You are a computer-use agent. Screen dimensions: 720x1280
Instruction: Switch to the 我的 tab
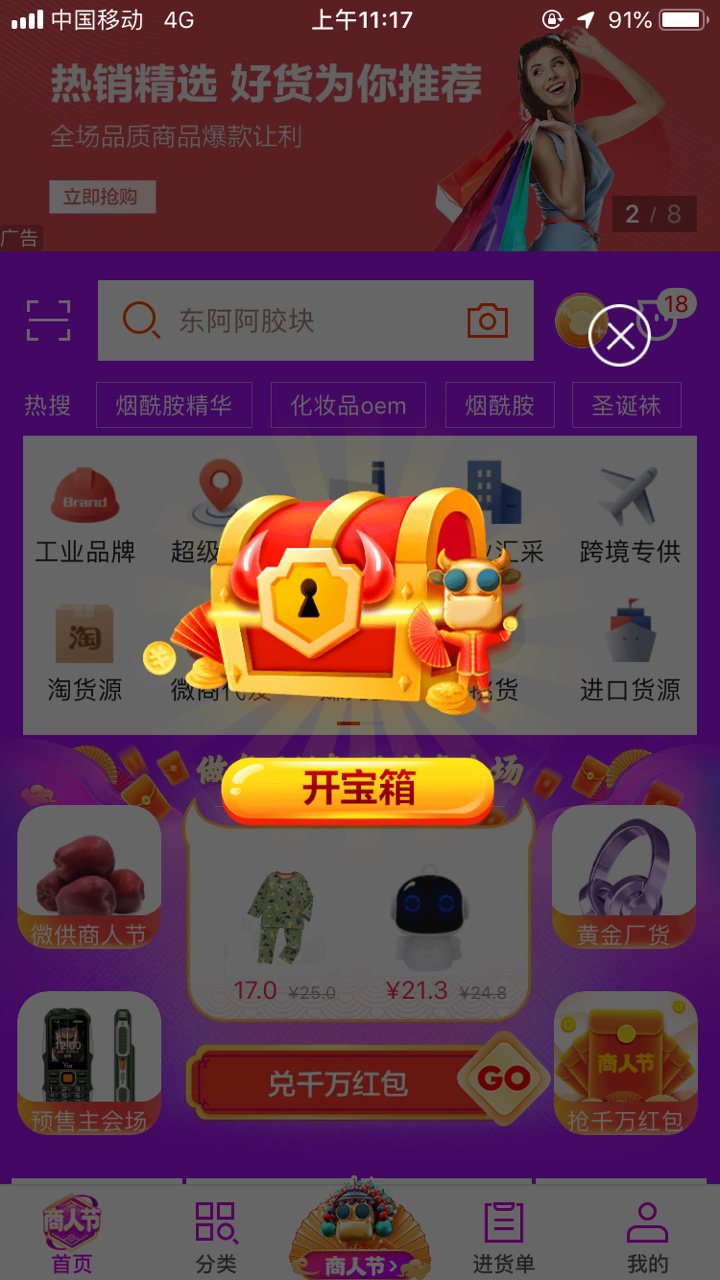[x=647, y=1238]
